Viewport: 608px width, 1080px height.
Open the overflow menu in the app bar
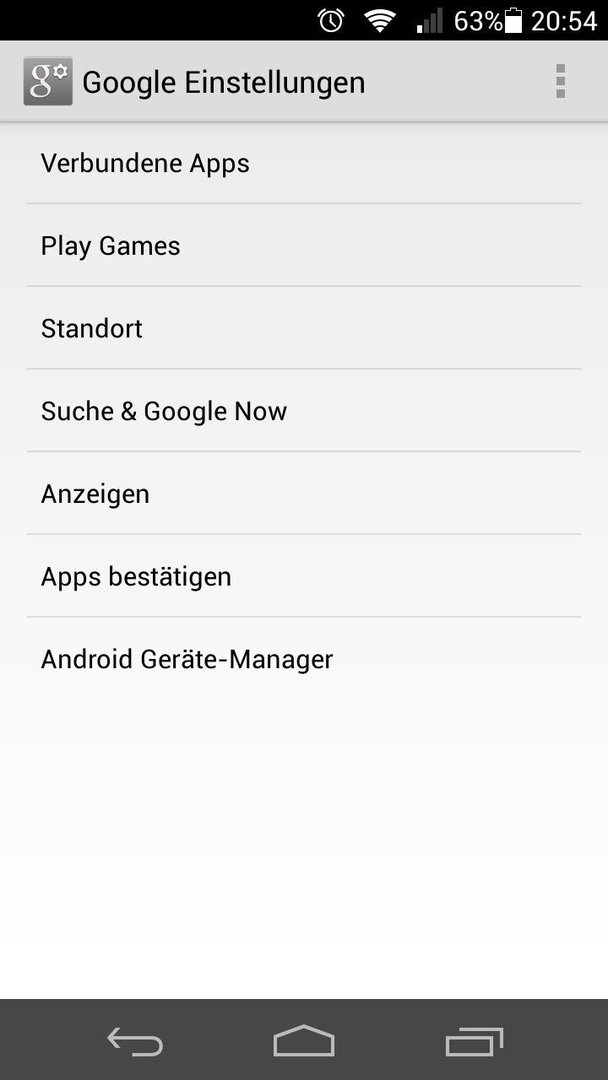(x=560, y=82)
